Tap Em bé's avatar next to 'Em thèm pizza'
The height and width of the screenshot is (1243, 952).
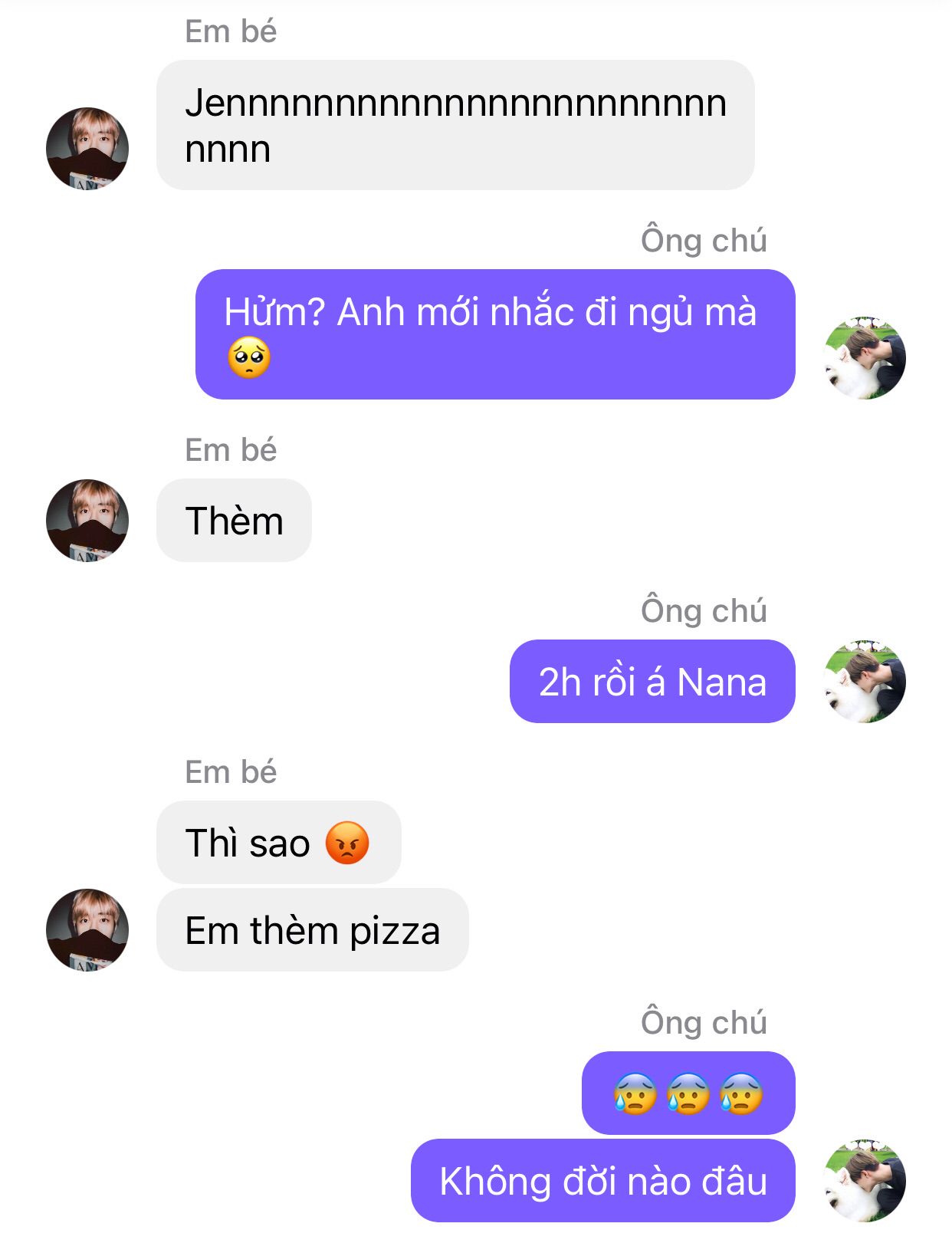click(x=87, y=930)
